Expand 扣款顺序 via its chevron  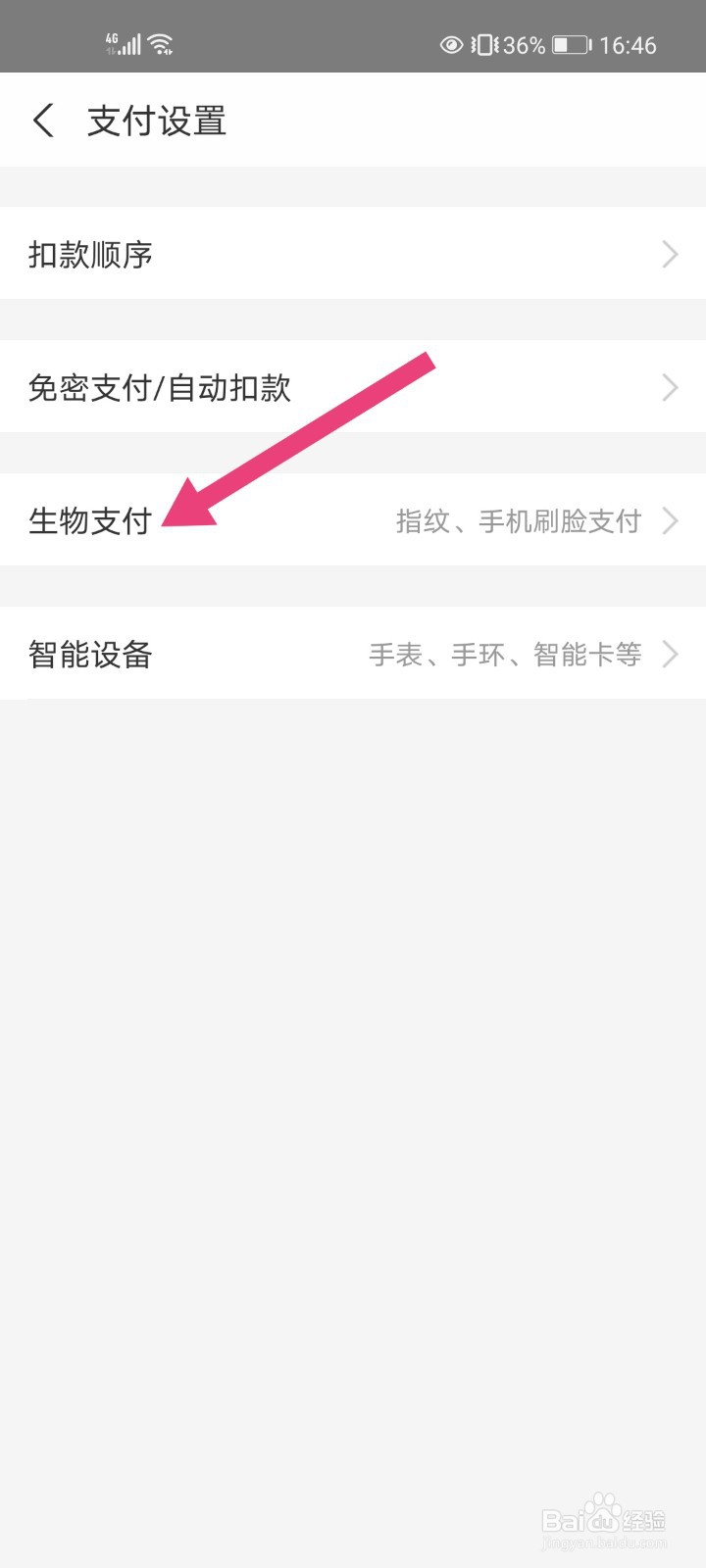click(671, 254)
